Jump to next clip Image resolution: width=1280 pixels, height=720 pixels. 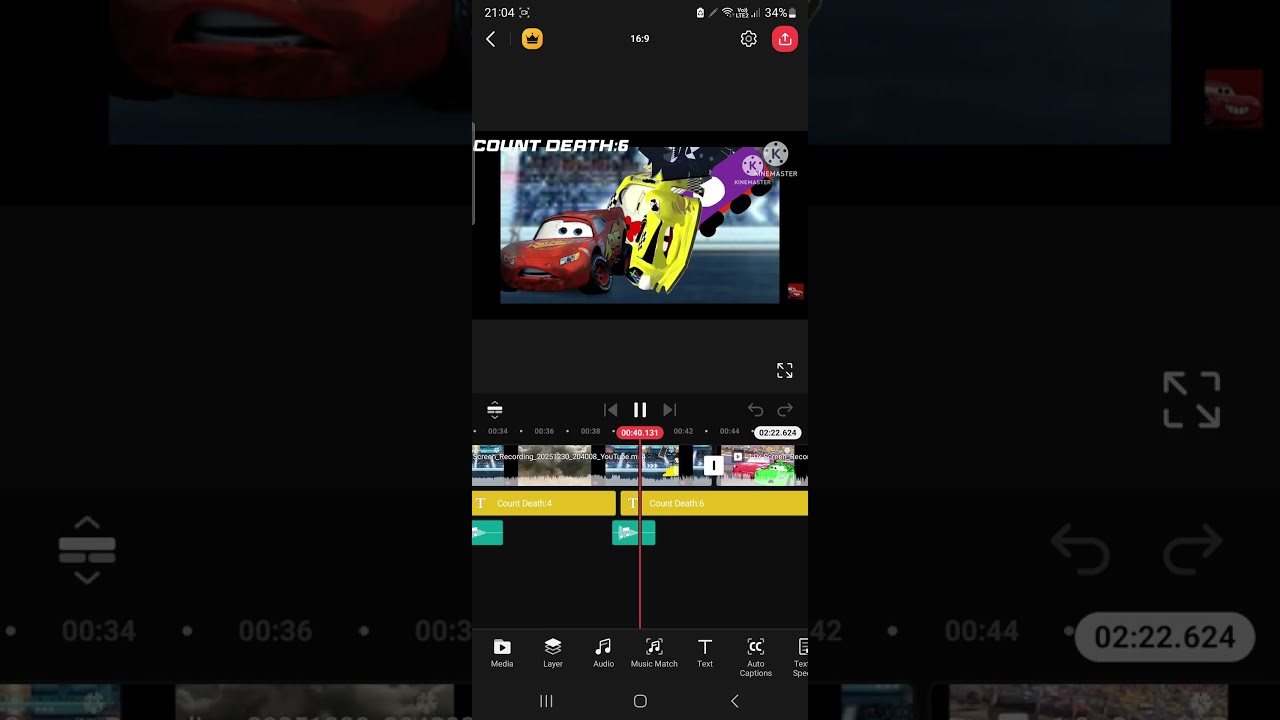click(x=670, y=410)
